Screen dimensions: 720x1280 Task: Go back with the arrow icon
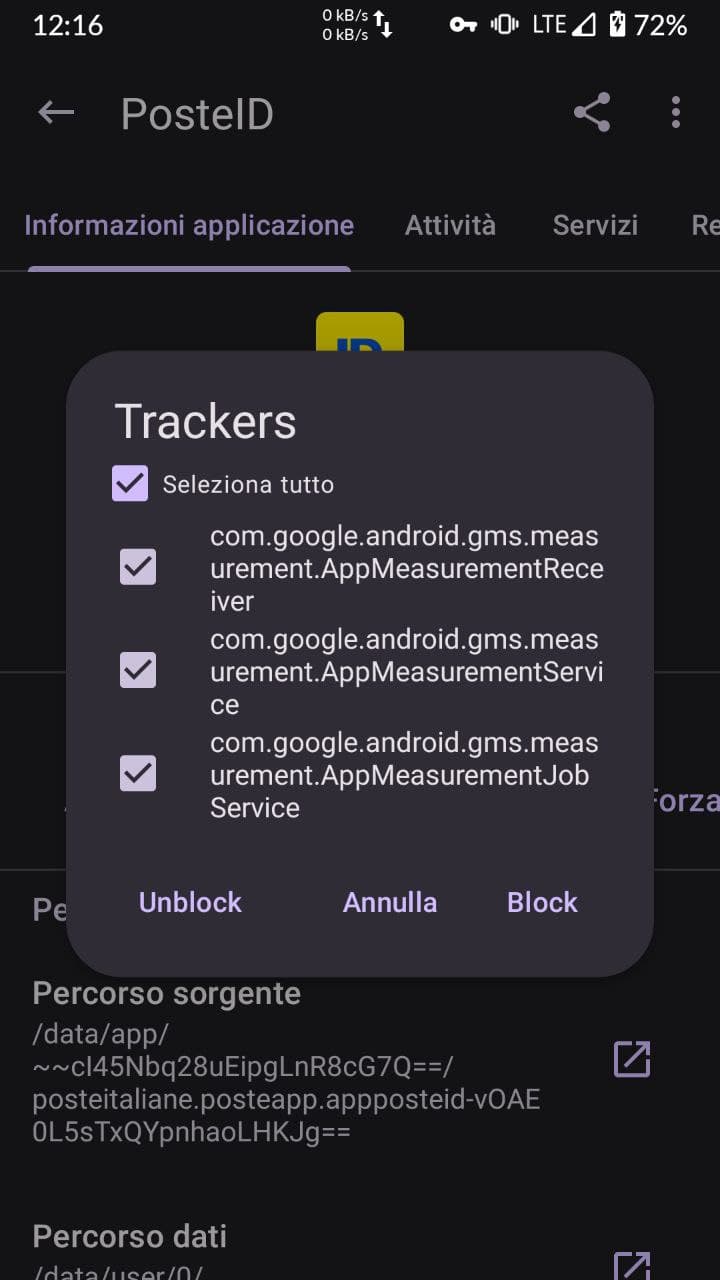(x=56, y=113)
